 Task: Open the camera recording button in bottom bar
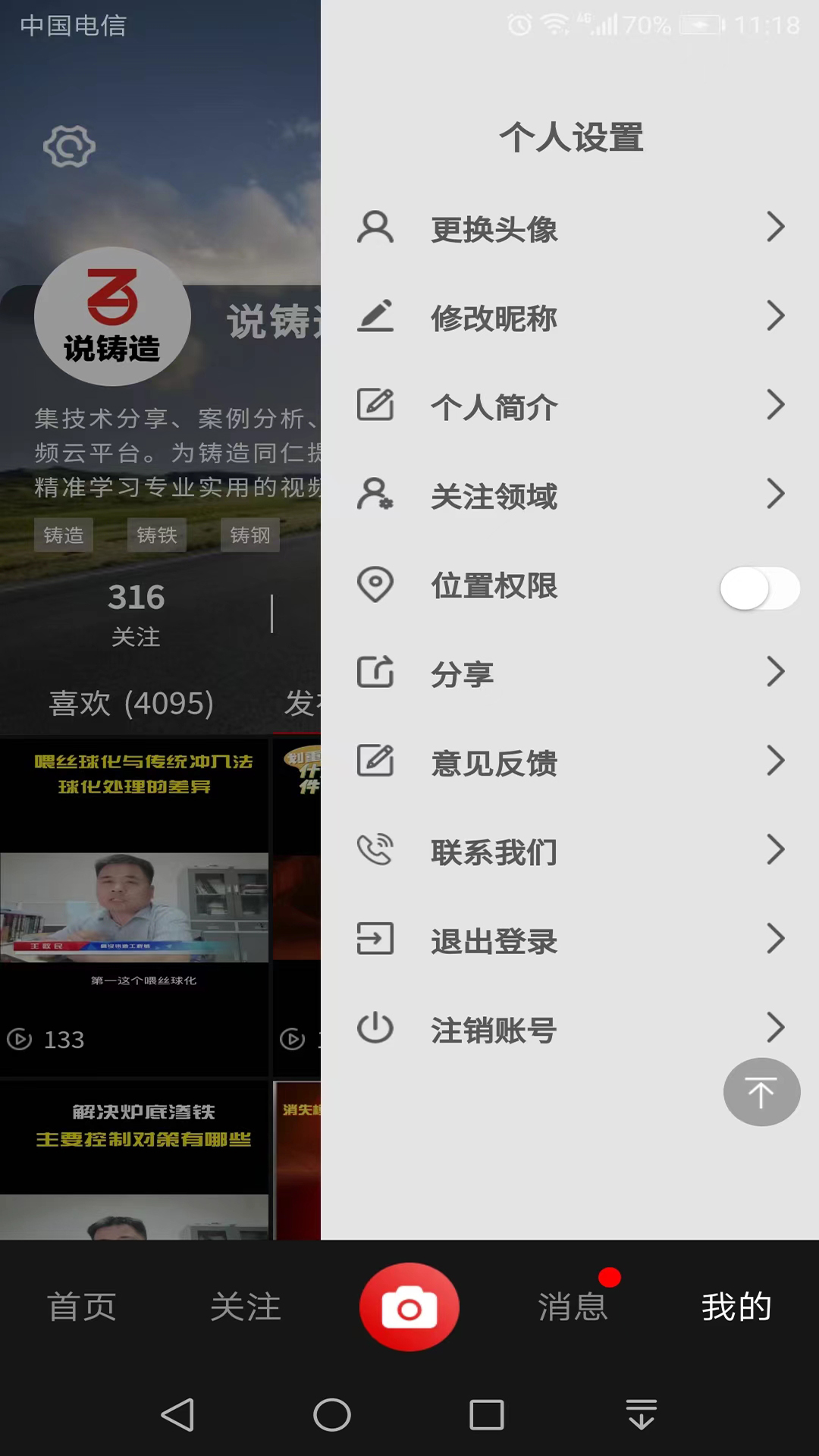pos(409,1307)
